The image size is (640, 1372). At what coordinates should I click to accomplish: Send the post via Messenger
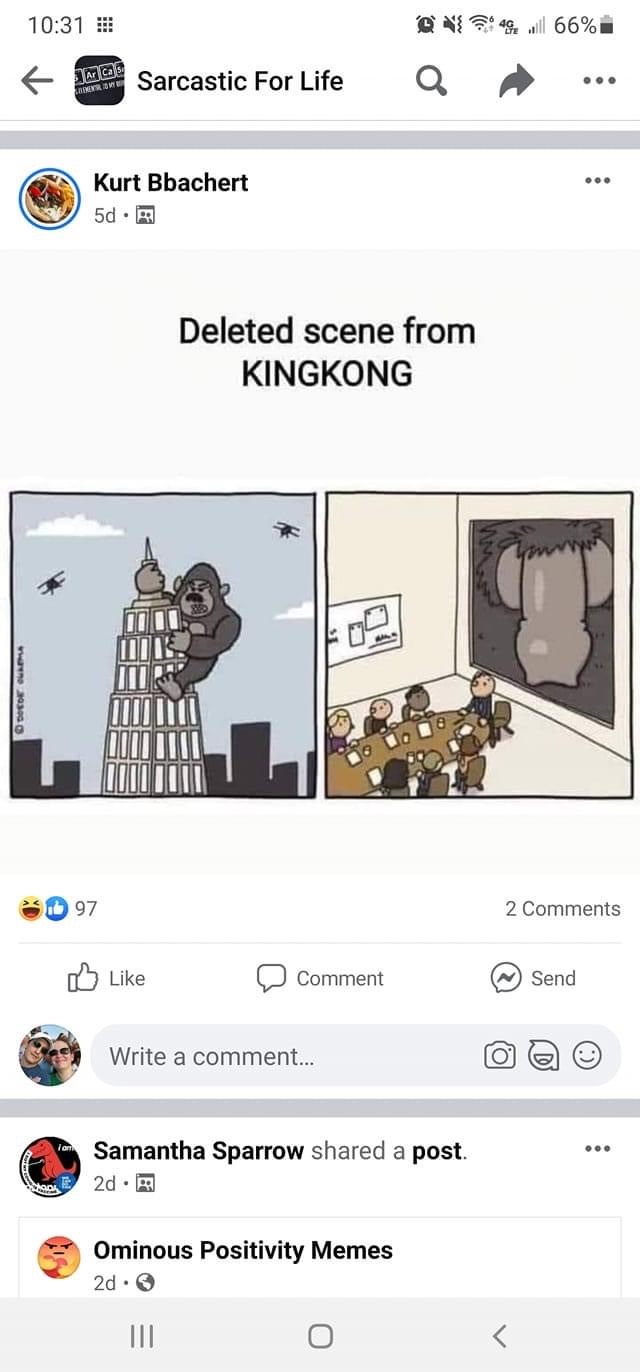point(533,978)
